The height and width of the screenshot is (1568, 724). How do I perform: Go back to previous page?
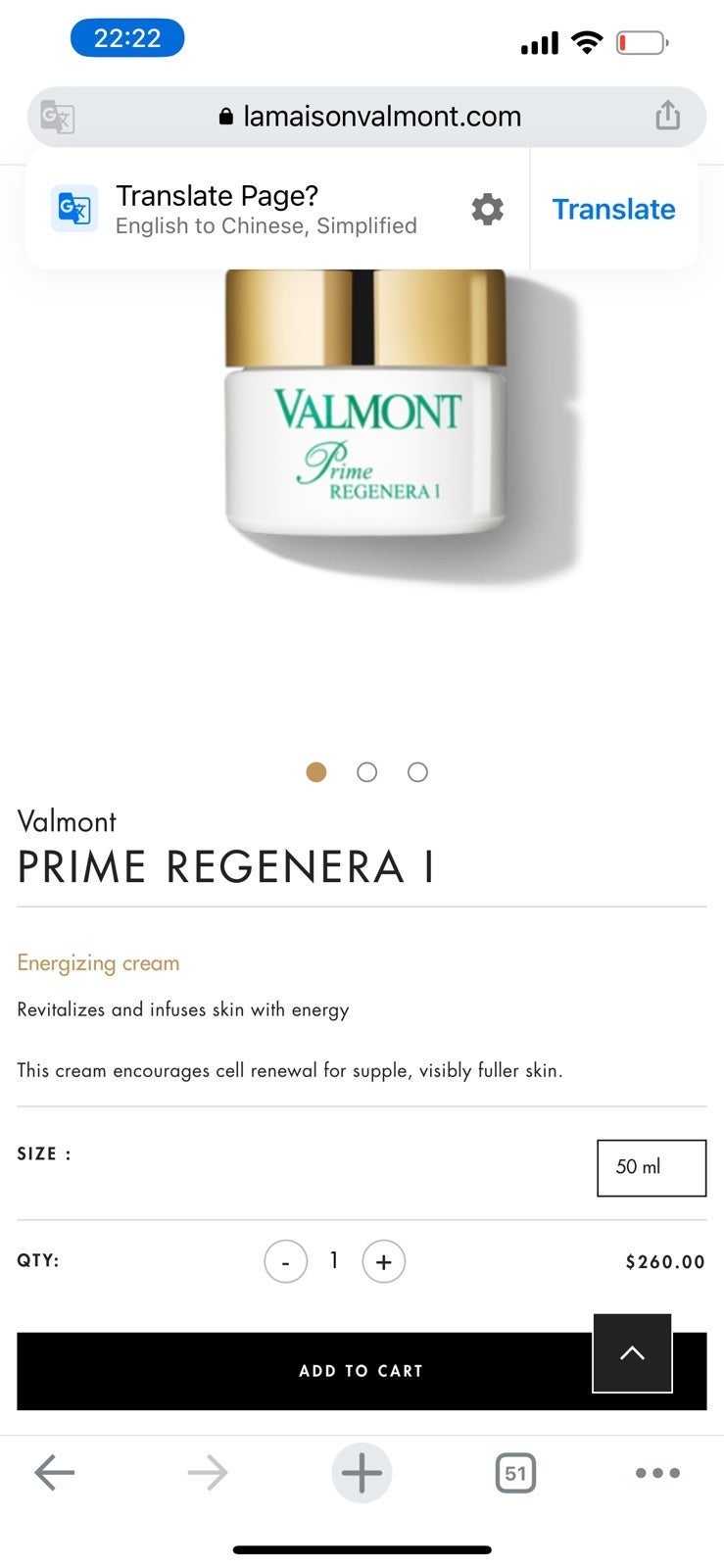[55, 1472]
